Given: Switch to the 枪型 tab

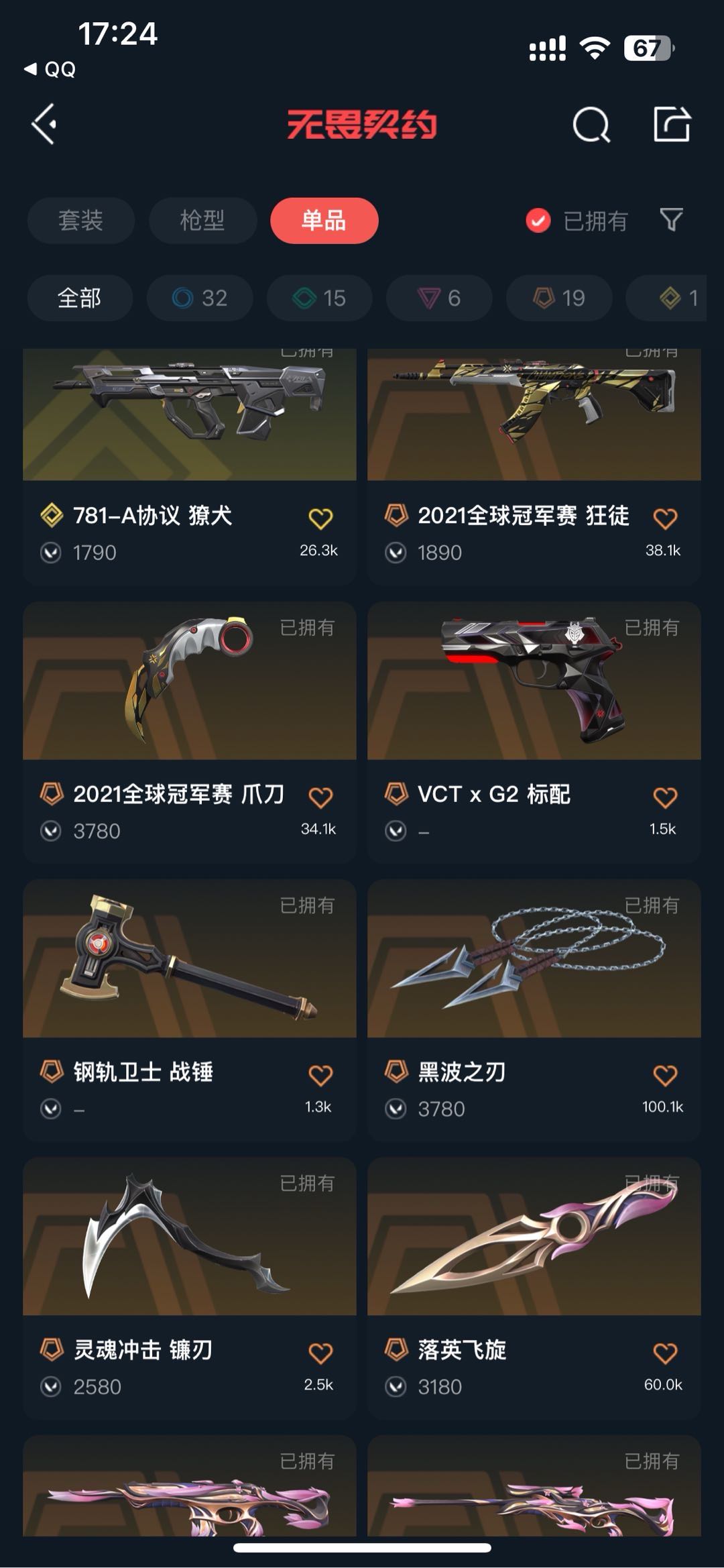Looking at the screenshot, I should pyautogui.click(x=202, y=220).
